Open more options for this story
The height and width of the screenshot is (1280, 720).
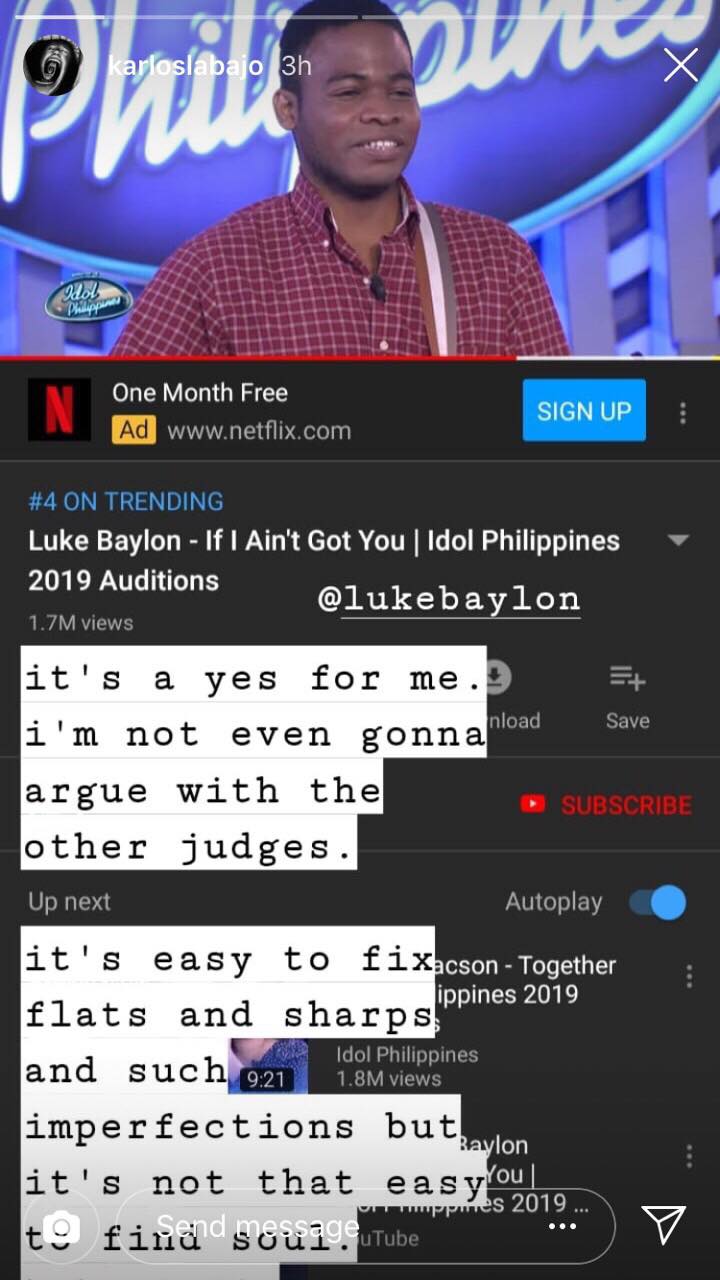tap(563, 1226)
